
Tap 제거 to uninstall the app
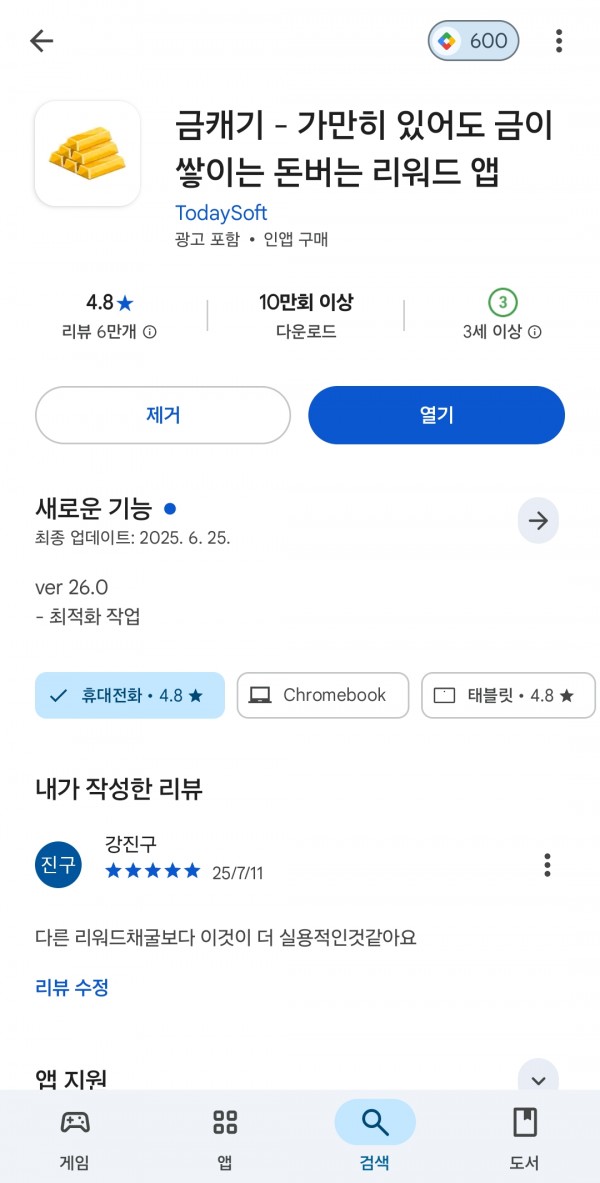click(x=163, y=415)
